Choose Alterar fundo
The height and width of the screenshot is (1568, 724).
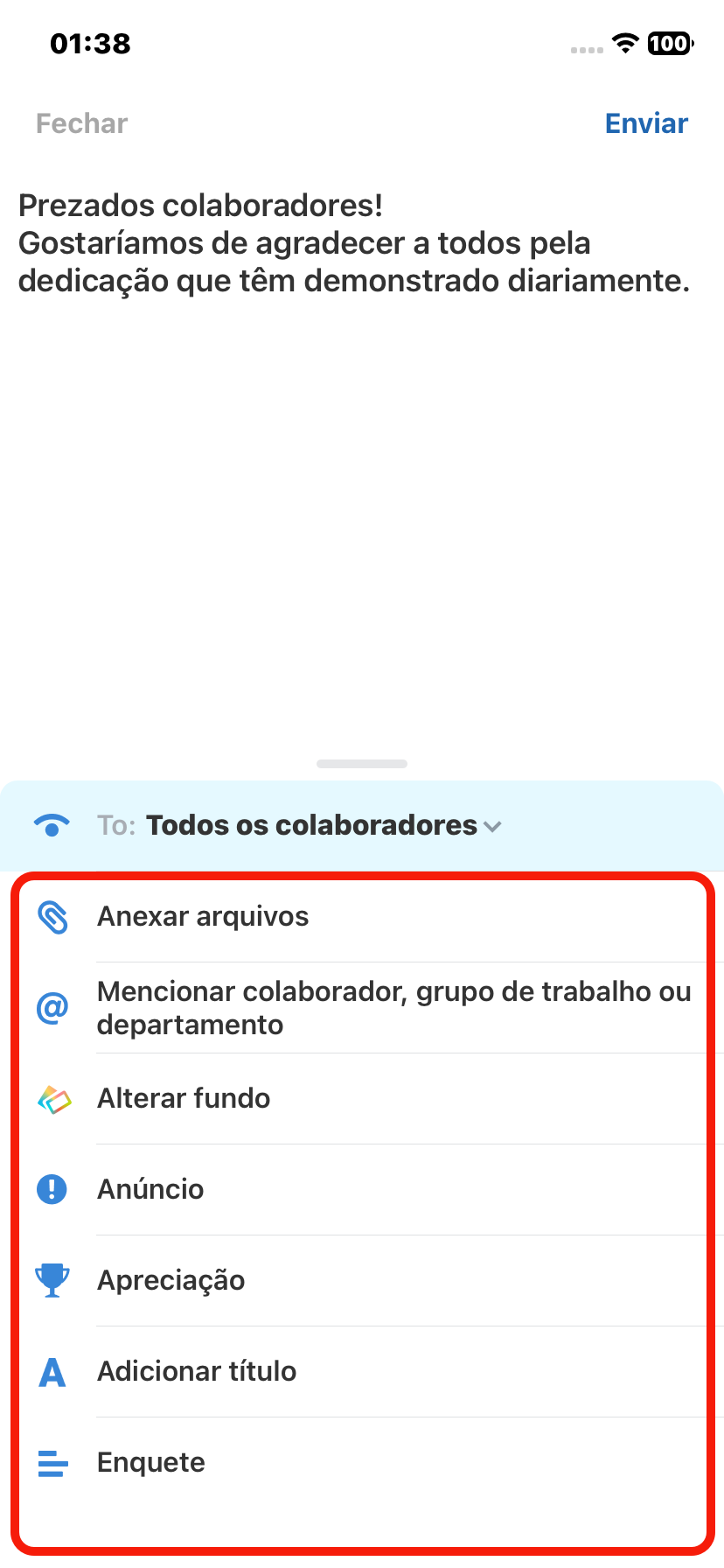click(x=184, y=1098)
